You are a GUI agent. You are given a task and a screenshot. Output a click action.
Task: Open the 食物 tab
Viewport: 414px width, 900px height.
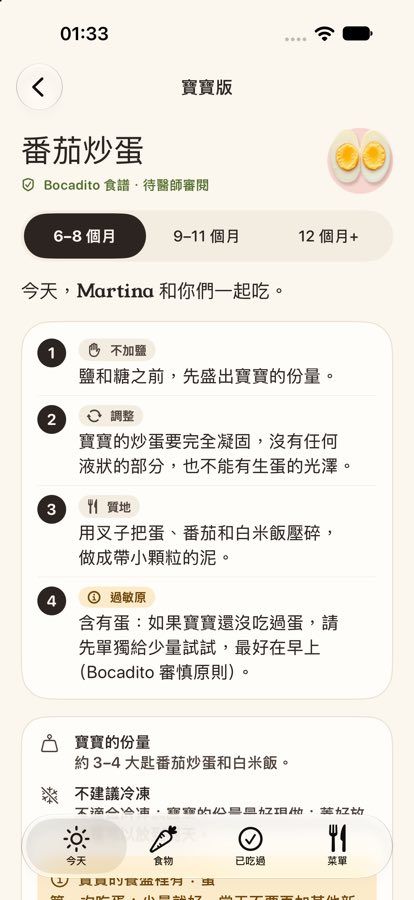point(163,845)
